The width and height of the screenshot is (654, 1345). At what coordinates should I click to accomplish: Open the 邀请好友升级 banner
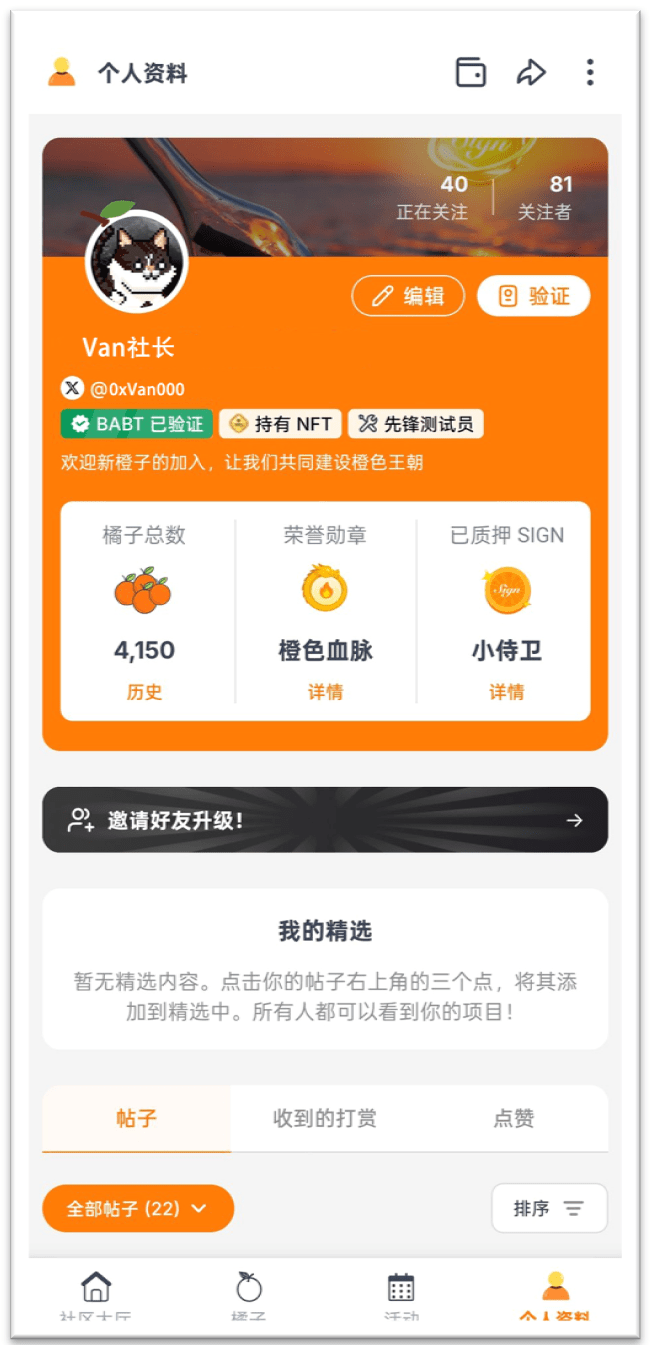[x=325, y=820]
